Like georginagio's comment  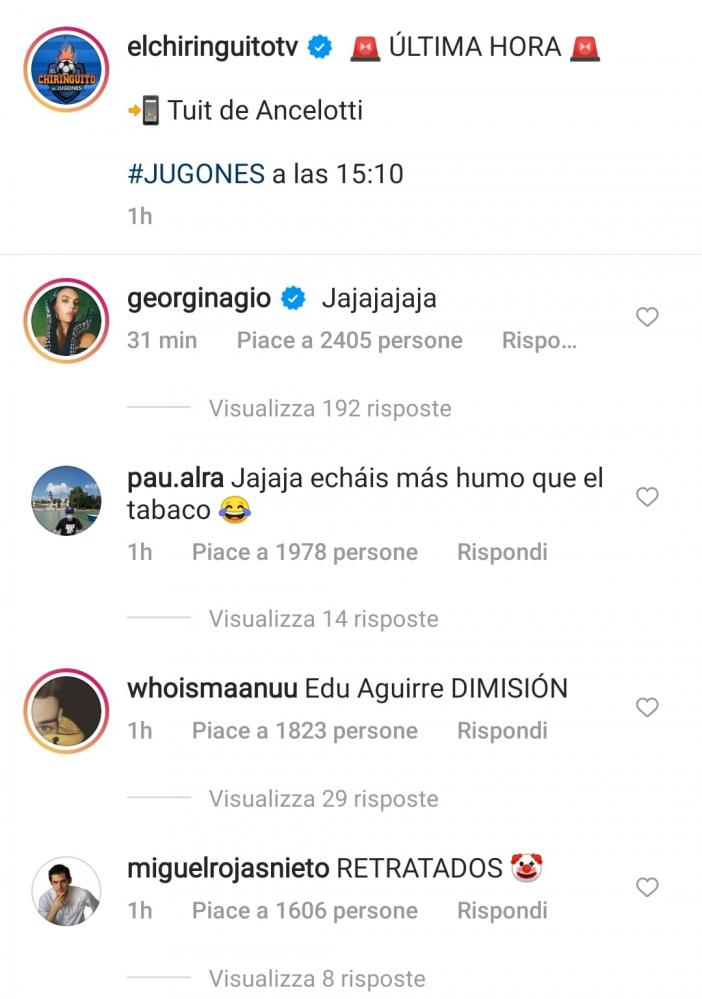tap(647, 317)
